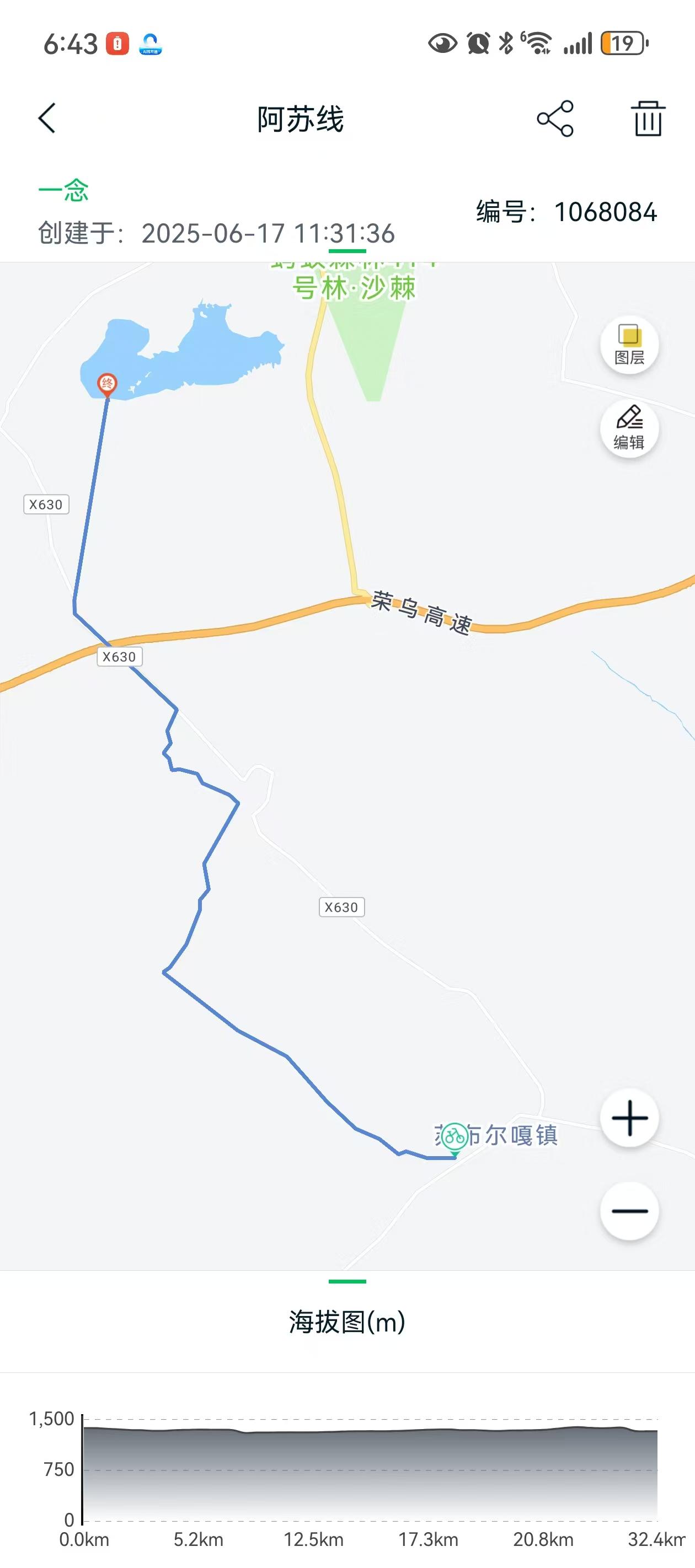Zoom in the map with plus button
695x1568 pixels.
pos(629,1118)
